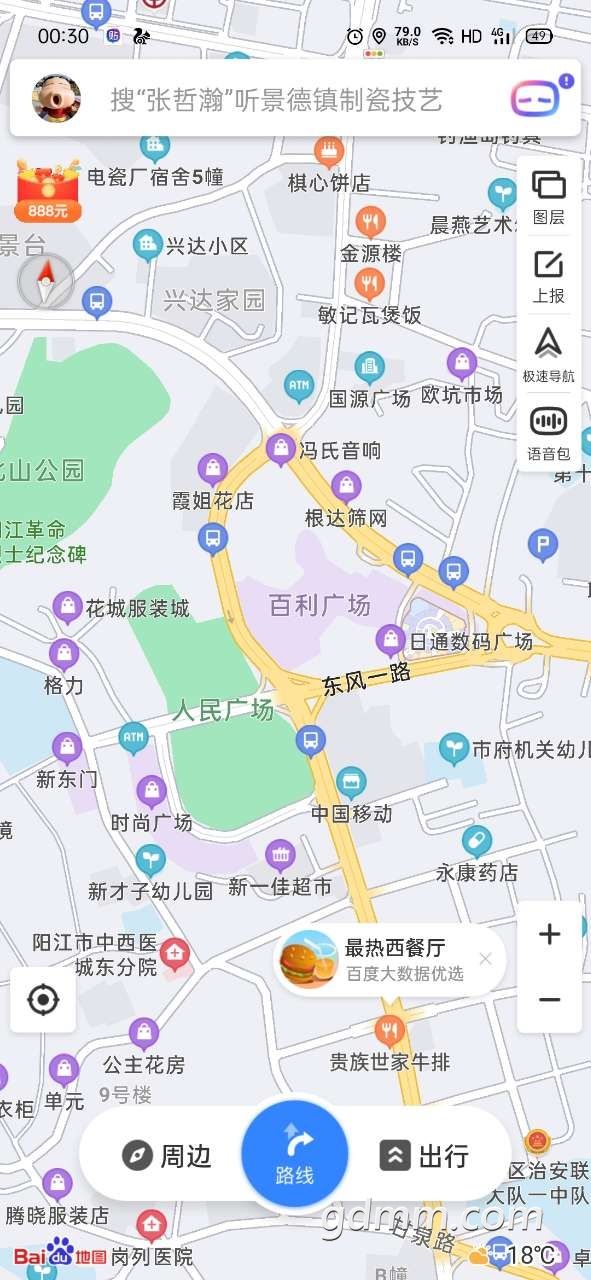Open the profile avatar
Image resolution: width=591 pixels, height=1280 pixels.
tap(57, 99)
